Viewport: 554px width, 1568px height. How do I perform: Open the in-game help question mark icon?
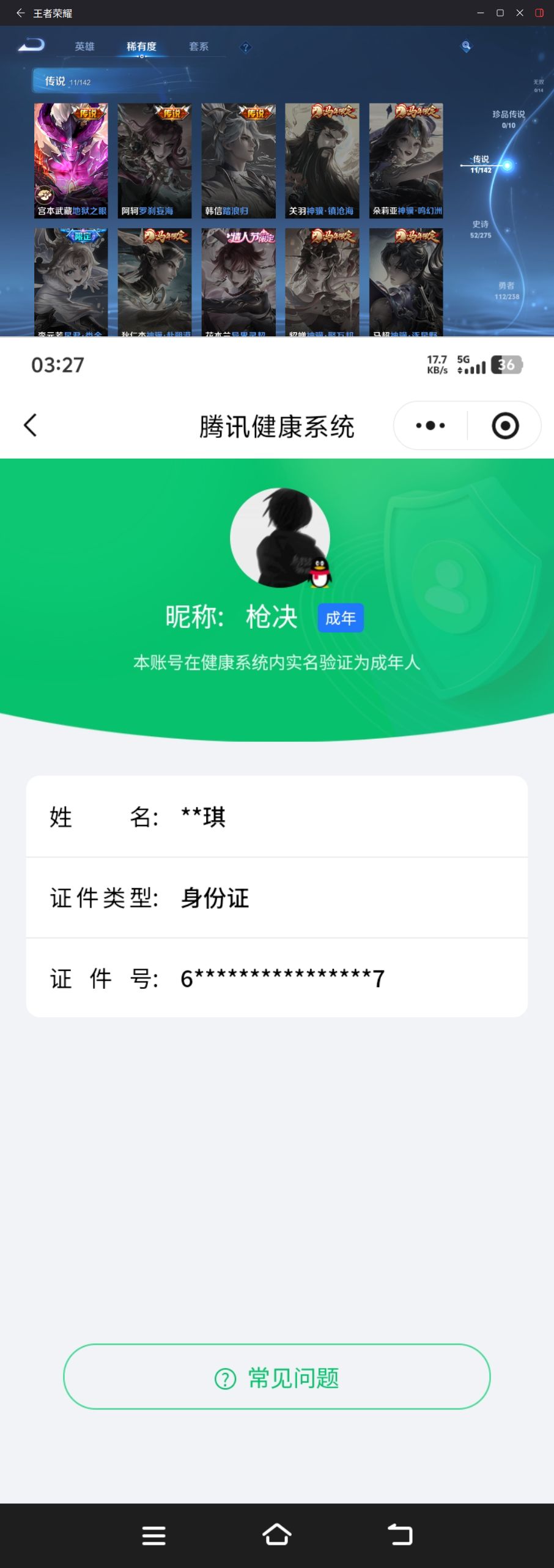coord(245,46)
